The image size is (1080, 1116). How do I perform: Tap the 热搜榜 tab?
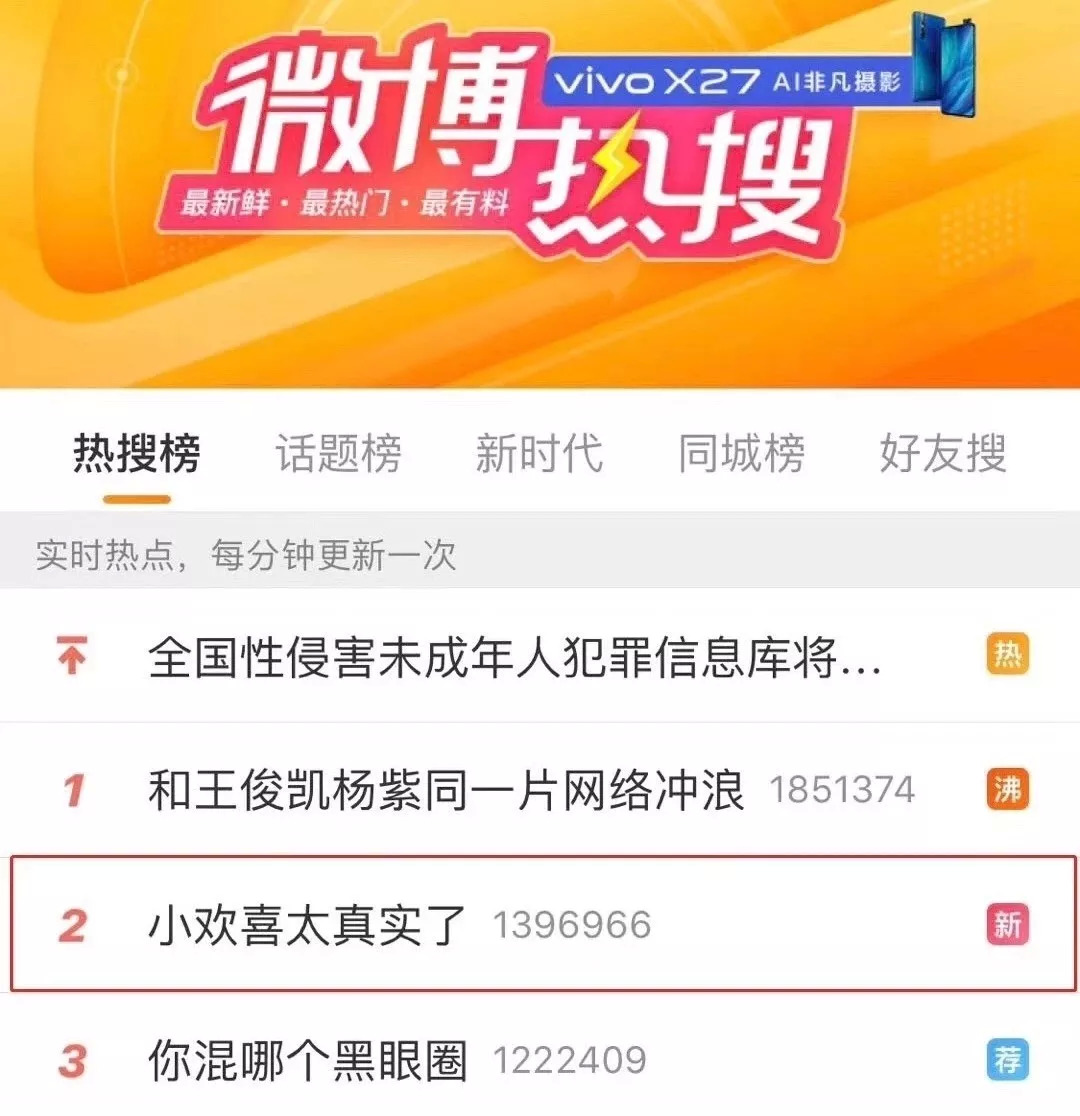(x=137, y=453)
